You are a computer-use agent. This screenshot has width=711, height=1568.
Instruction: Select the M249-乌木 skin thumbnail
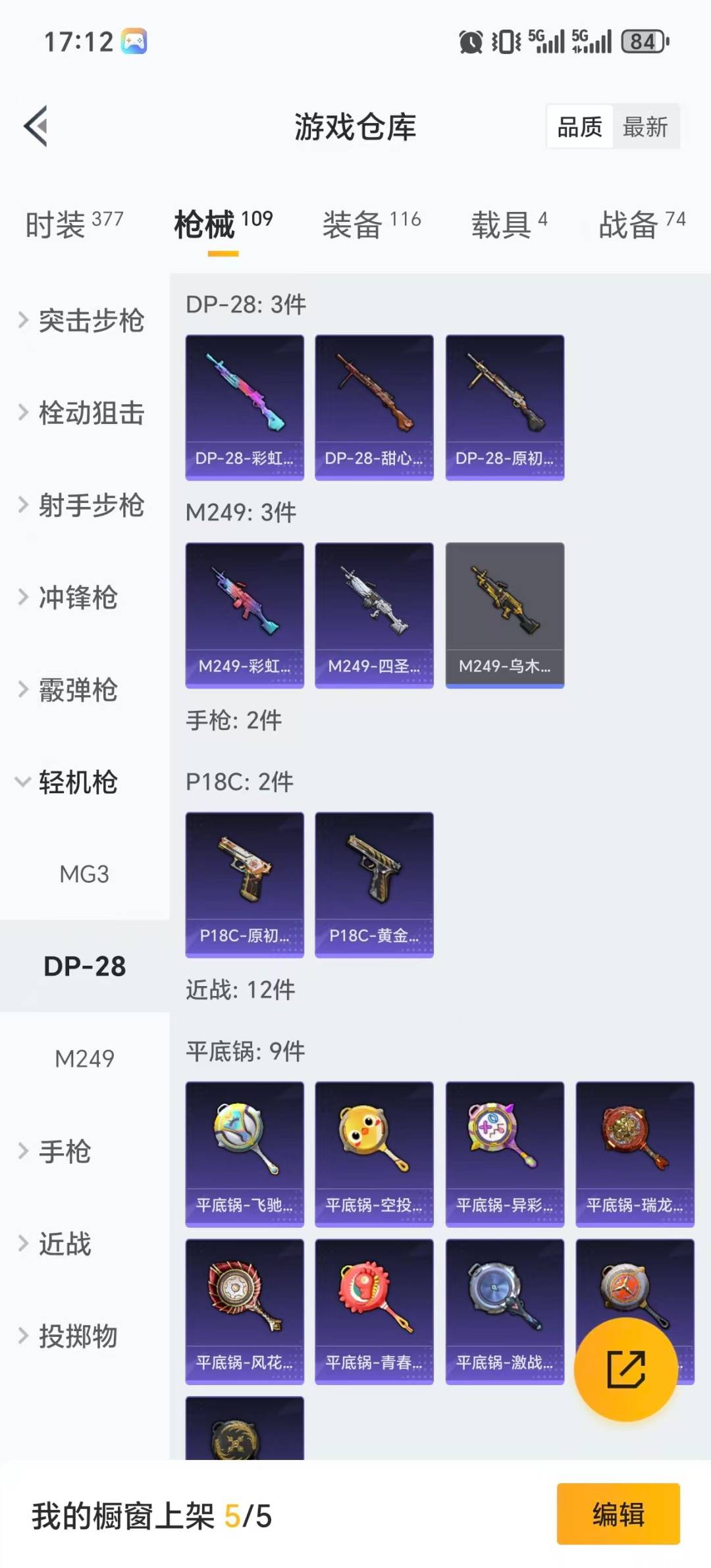[x=504, y=614]
